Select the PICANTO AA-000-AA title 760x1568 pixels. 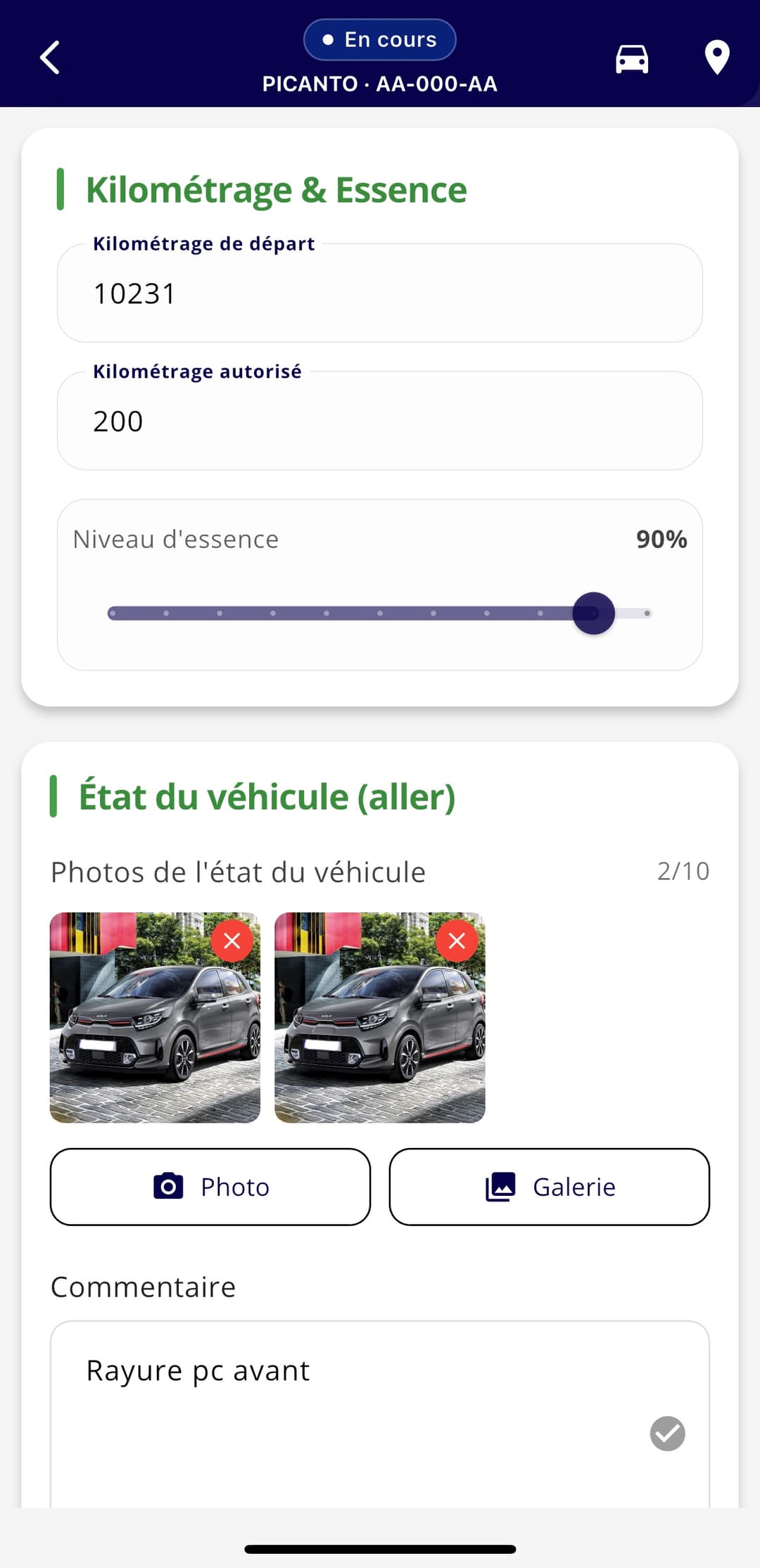[x=379, y=84]
